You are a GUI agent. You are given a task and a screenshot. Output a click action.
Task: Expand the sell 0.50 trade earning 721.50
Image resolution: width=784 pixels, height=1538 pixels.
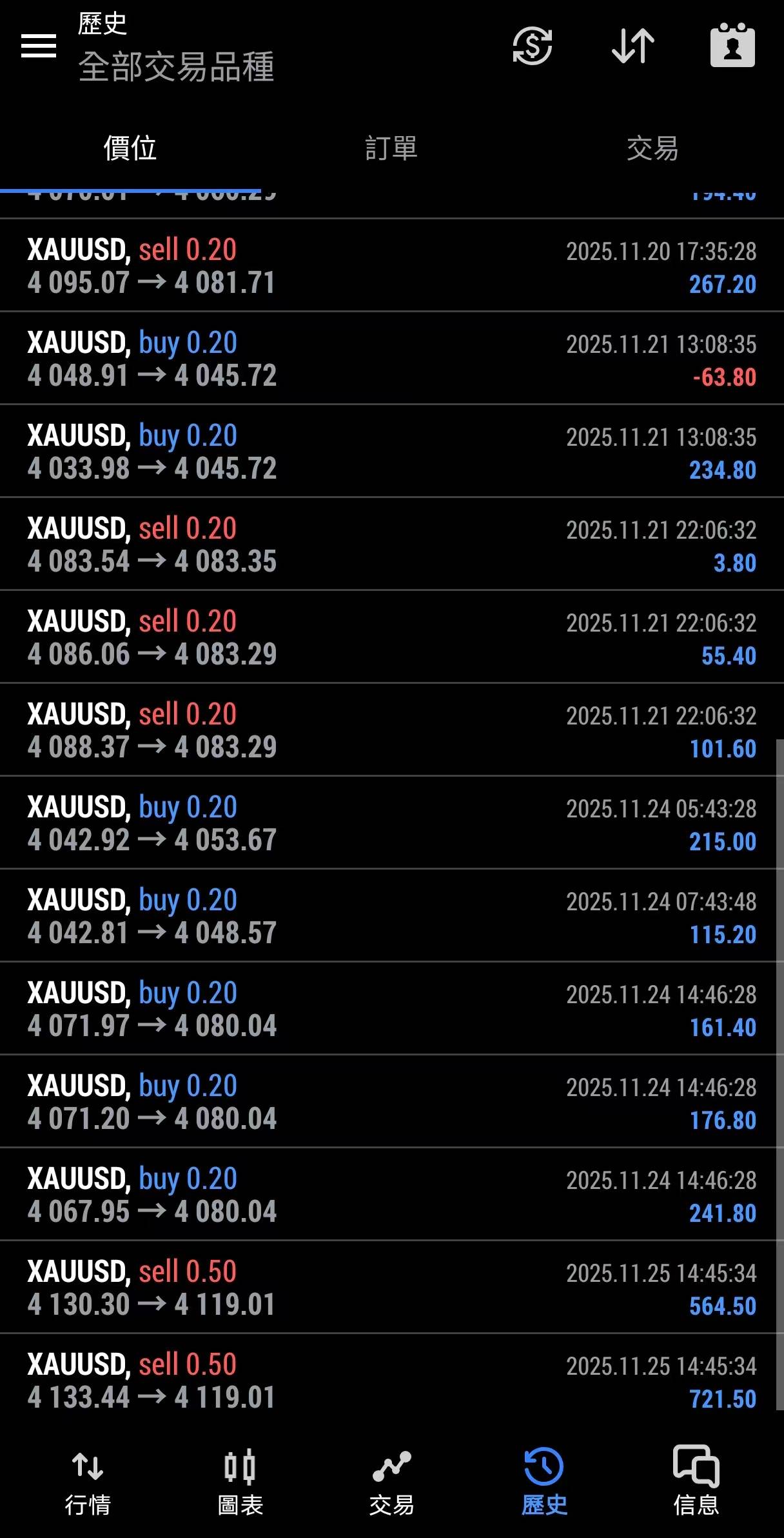pos(391,1381)
